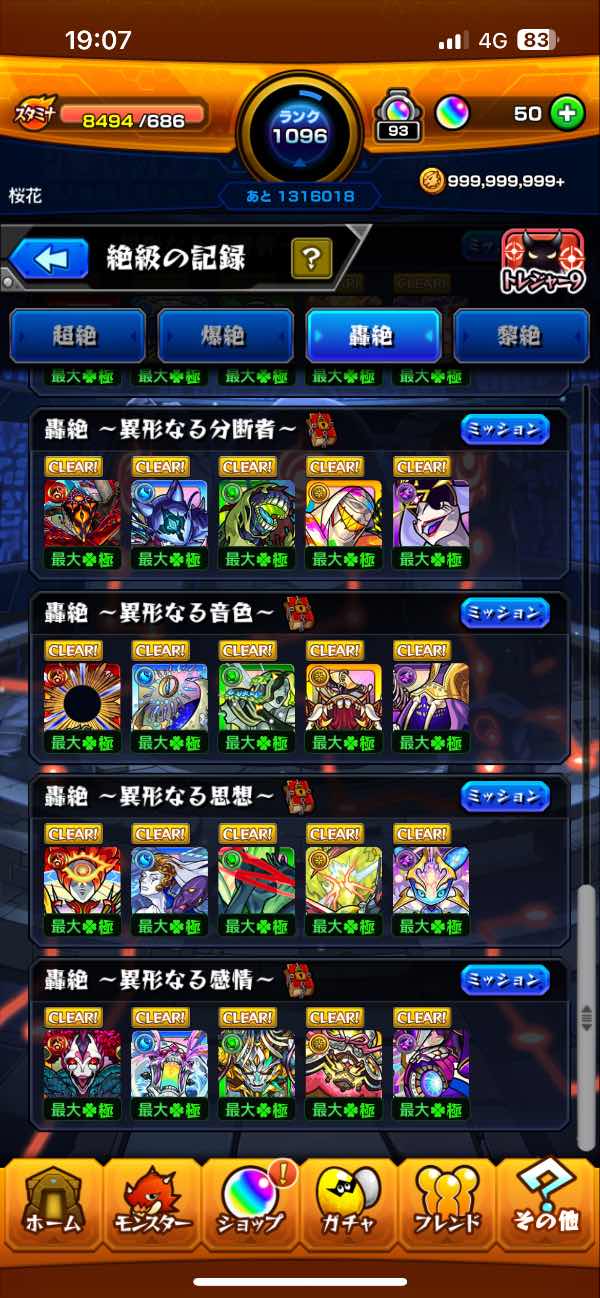Select the 轟絶 tab
This screenshot has height=1298, width=600.
tap(373, 336)
